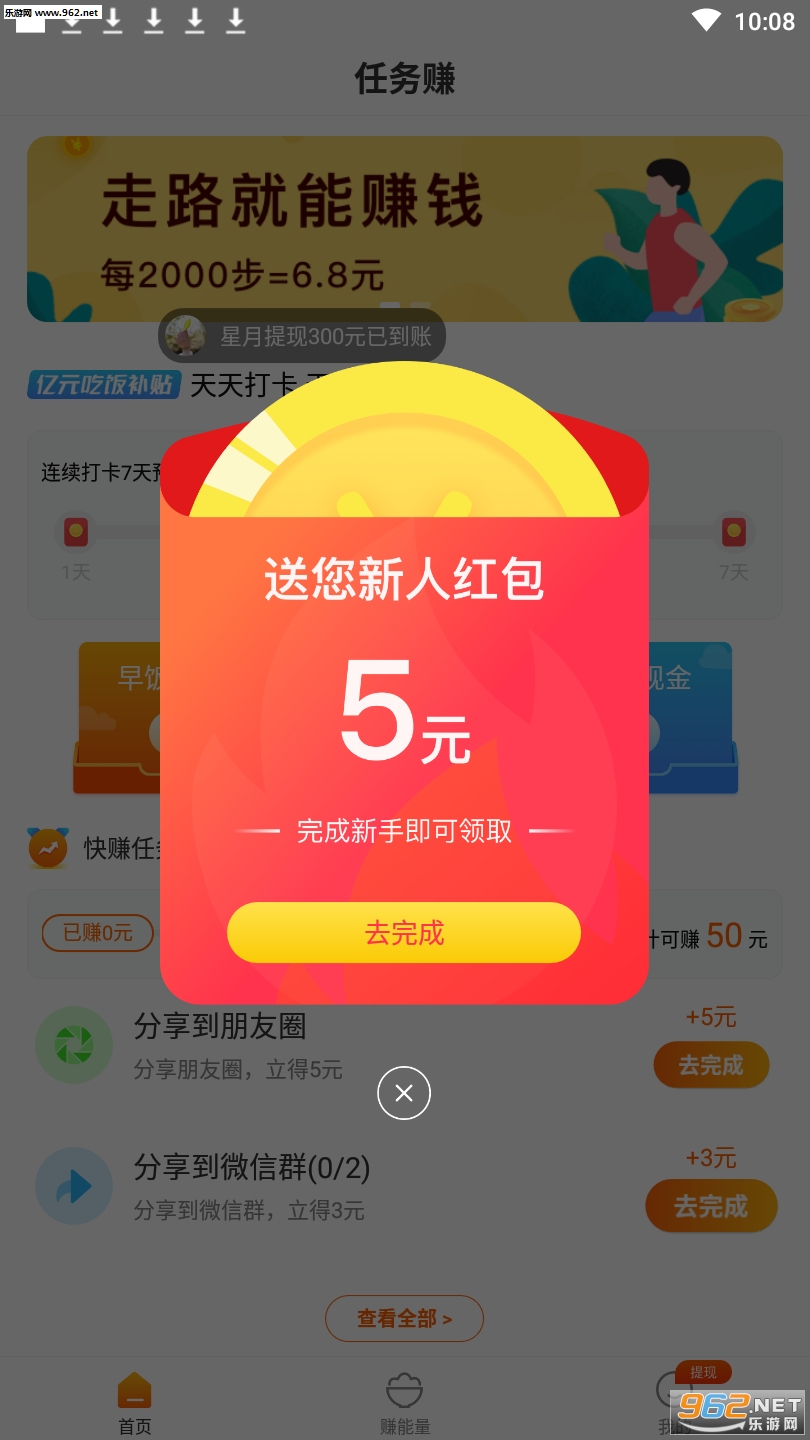Image resolution: width=810 pixels, height=1440 pixels.
Task: Tap the 去完成 button in the red packet popup
Action: pyautogui.click(x=403, y=933)
